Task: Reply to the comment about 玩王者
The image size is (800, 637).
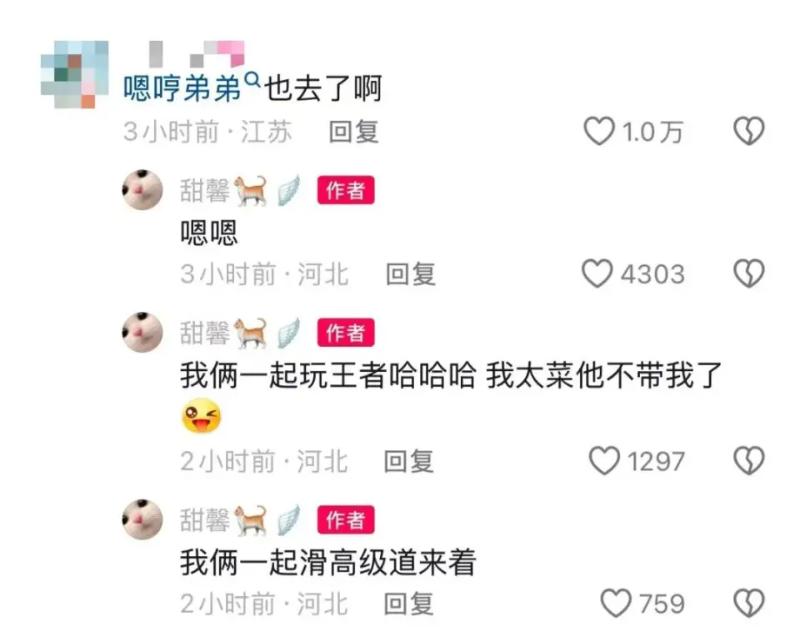Action: [409, 460]
